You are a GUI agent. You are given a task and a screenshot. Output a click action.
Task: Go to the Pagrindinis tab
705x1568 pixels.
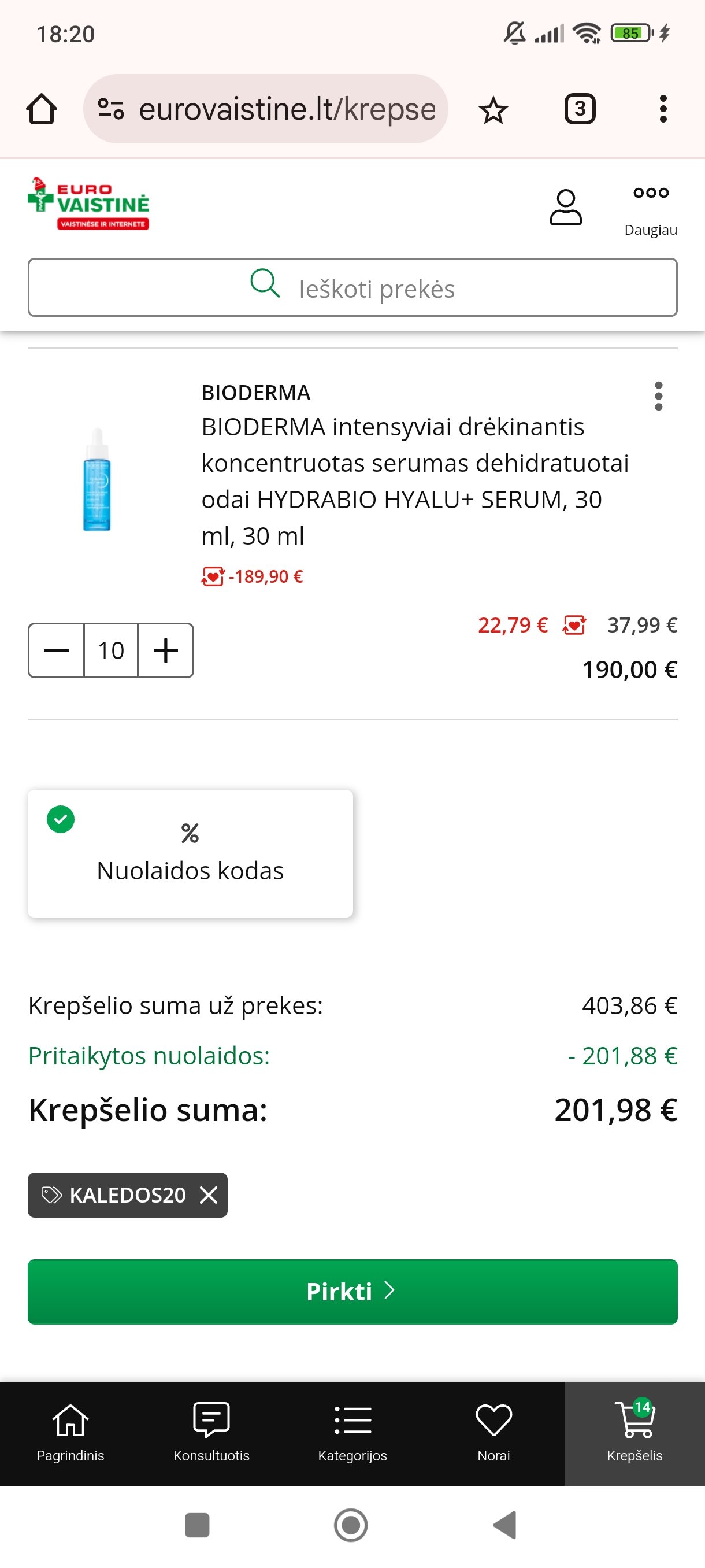click(x=70, y=1433)
